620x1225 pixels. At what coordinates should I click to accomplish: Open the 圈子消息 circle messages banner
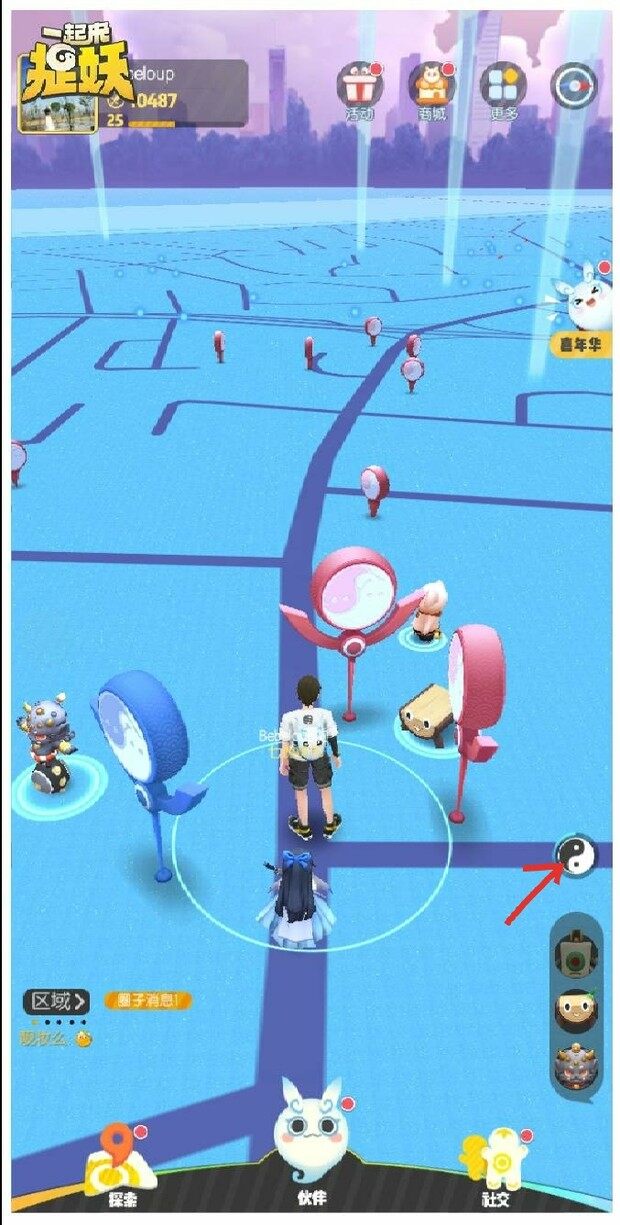pos(147,1000)
